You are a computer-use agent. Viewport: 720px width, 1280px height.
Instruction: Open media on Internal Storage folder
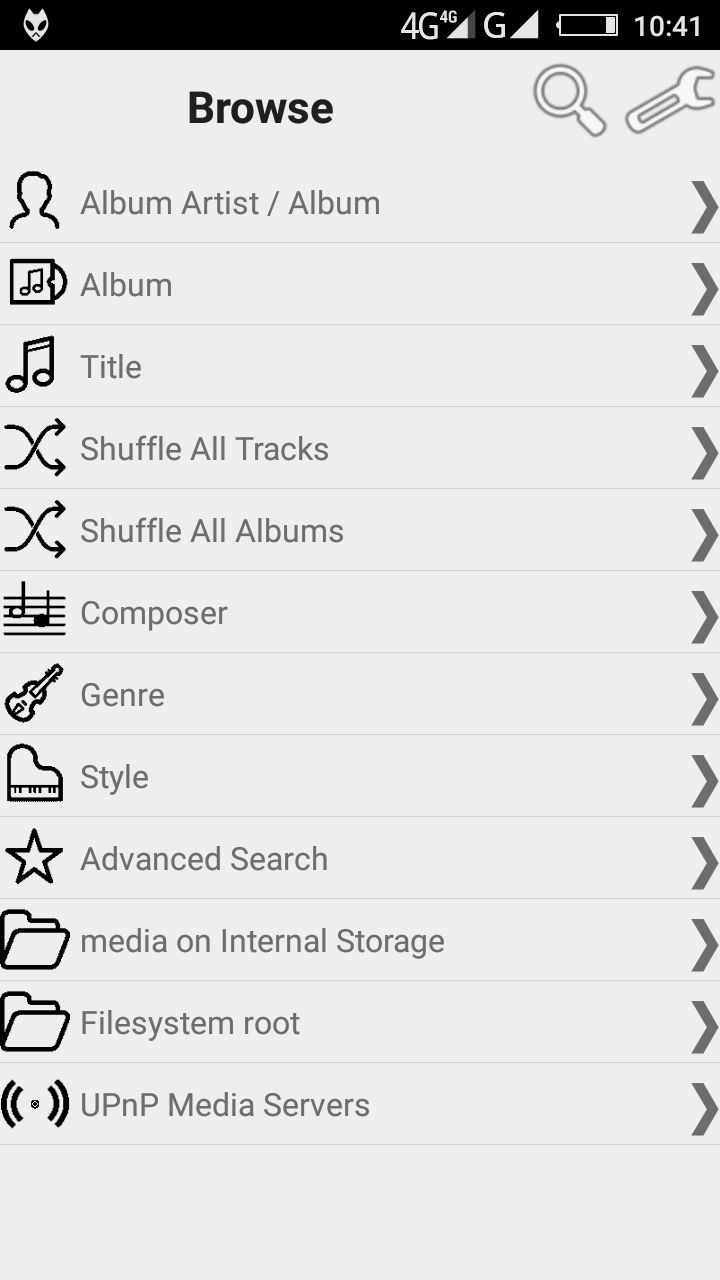(x=360, y=940)
